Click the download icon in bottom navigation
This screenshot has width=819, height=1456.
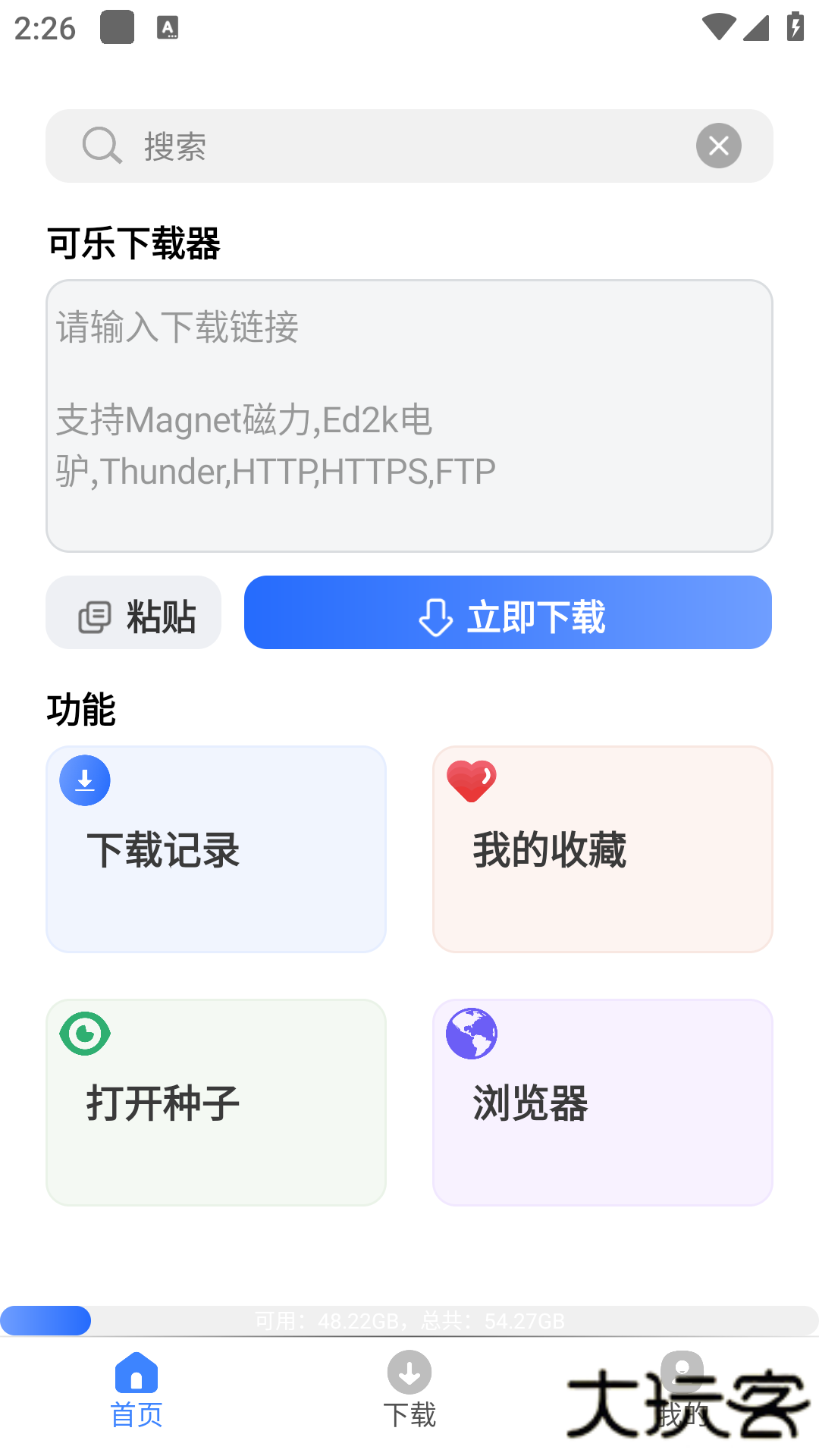[409, 1373]
